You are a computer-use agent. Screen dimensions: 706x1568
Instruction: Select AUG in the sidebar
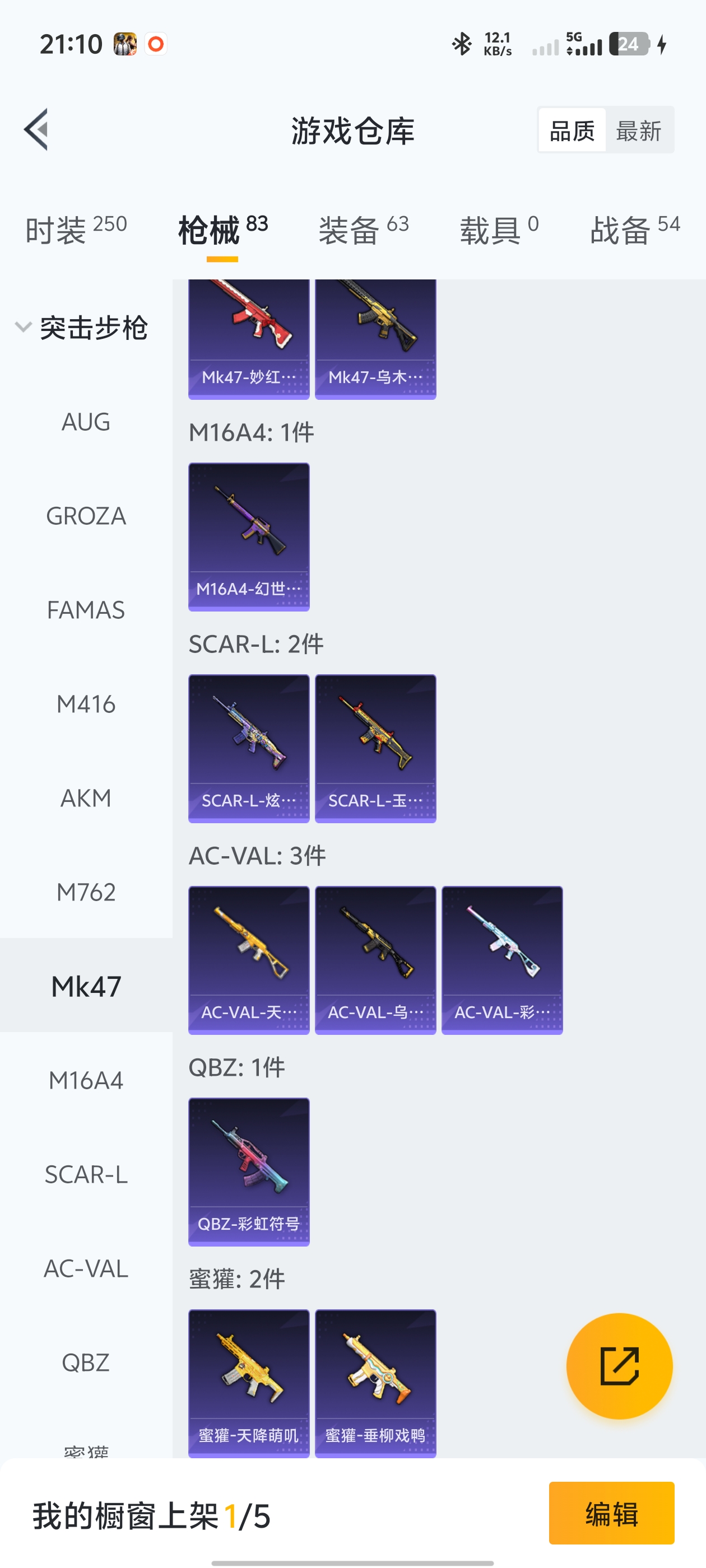pyautogui.click(x=86, y=422)
